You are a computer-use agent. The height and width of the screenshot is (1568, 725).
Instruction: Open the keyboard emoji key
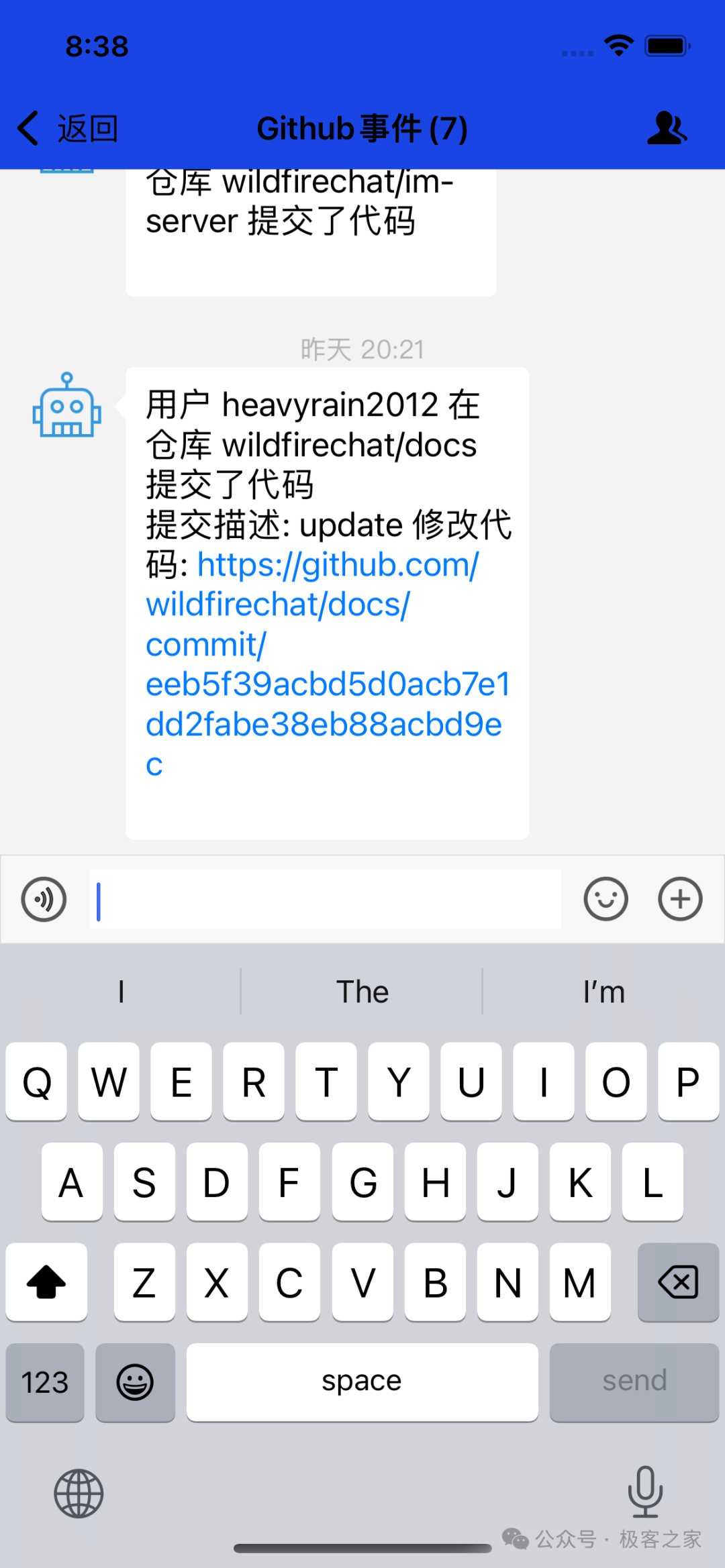coord(135,1382)
